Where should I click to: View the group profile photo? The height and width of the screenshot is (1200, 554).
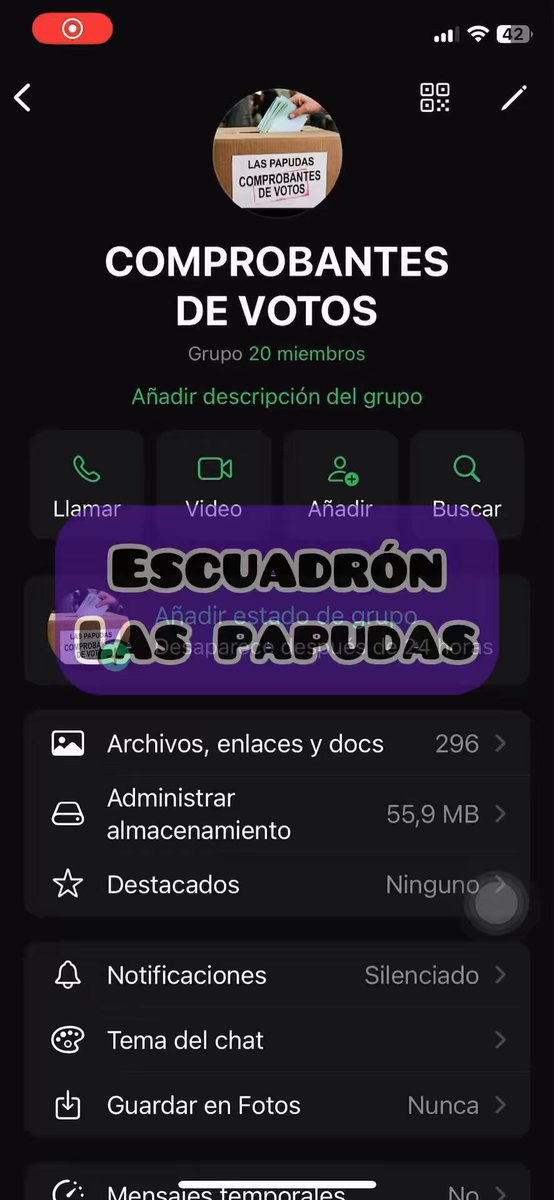[x=277, y=152]
